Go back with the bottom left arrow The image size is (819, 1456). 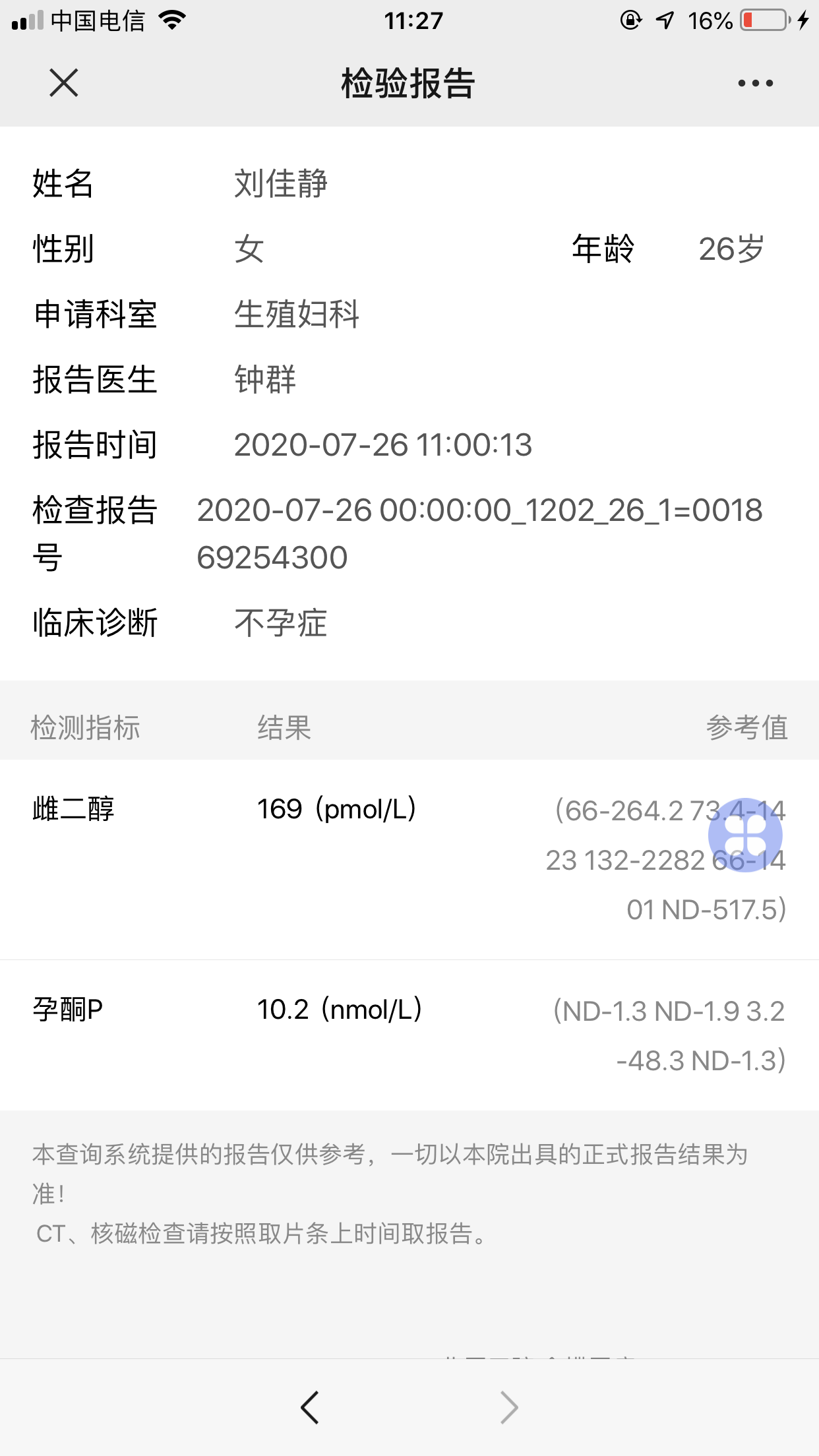(310, 1407)
